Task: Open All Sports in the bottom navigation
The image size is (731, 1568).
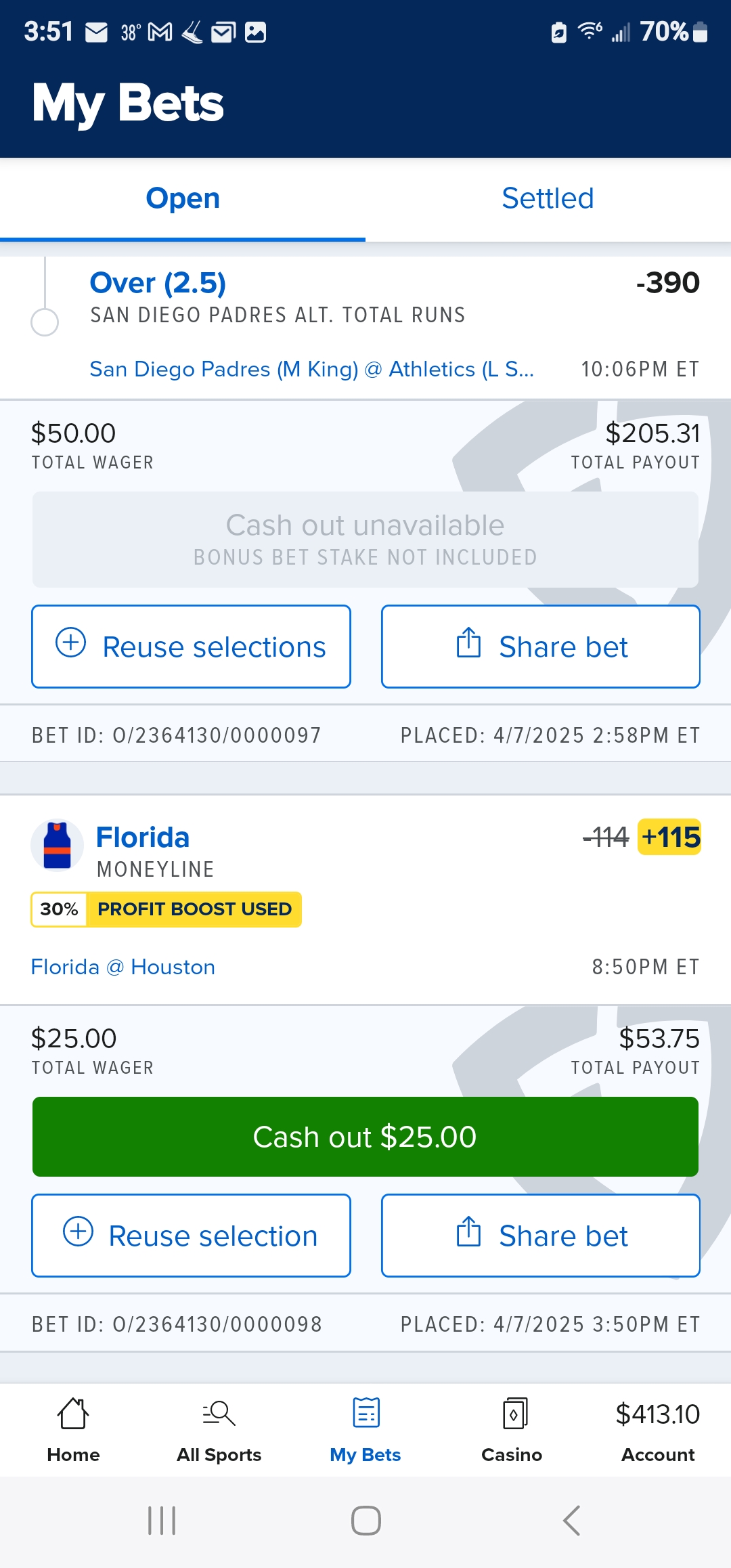Action: pyautogui.click(x=219, y=1430)
